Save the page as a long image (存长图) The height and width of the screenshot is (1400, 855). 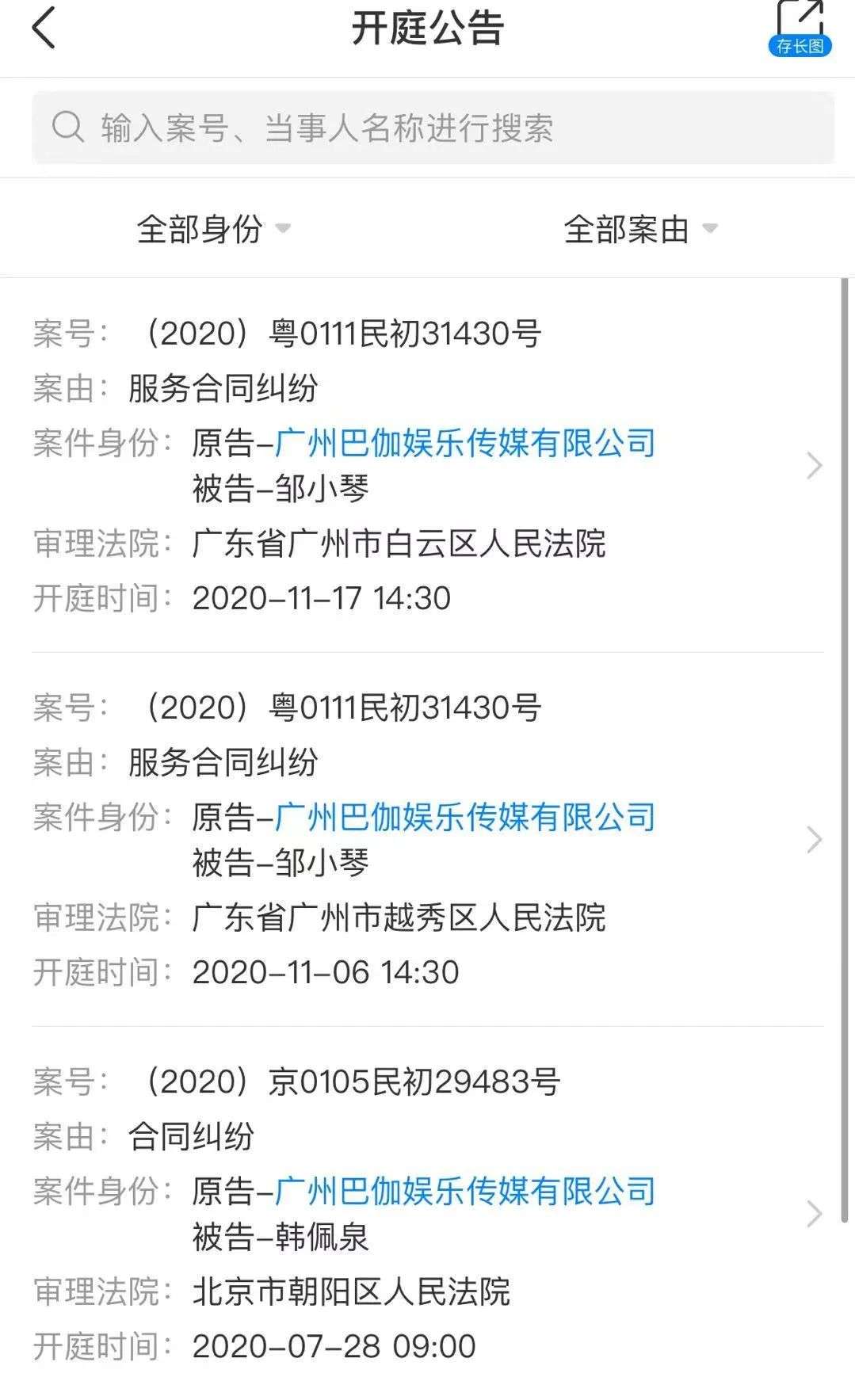(799, 29)
